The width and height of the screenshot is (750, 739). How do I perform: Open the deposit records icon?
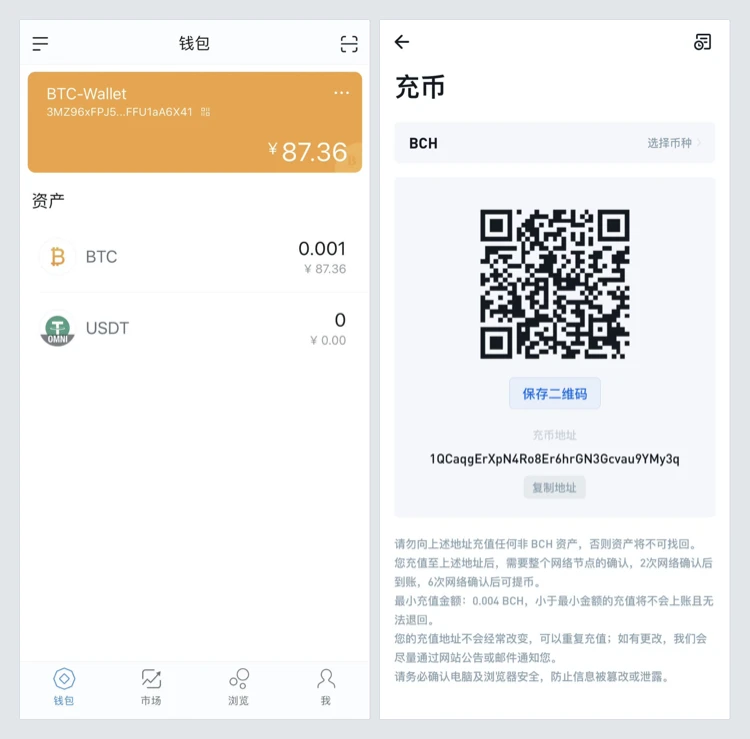click(703, 42)
